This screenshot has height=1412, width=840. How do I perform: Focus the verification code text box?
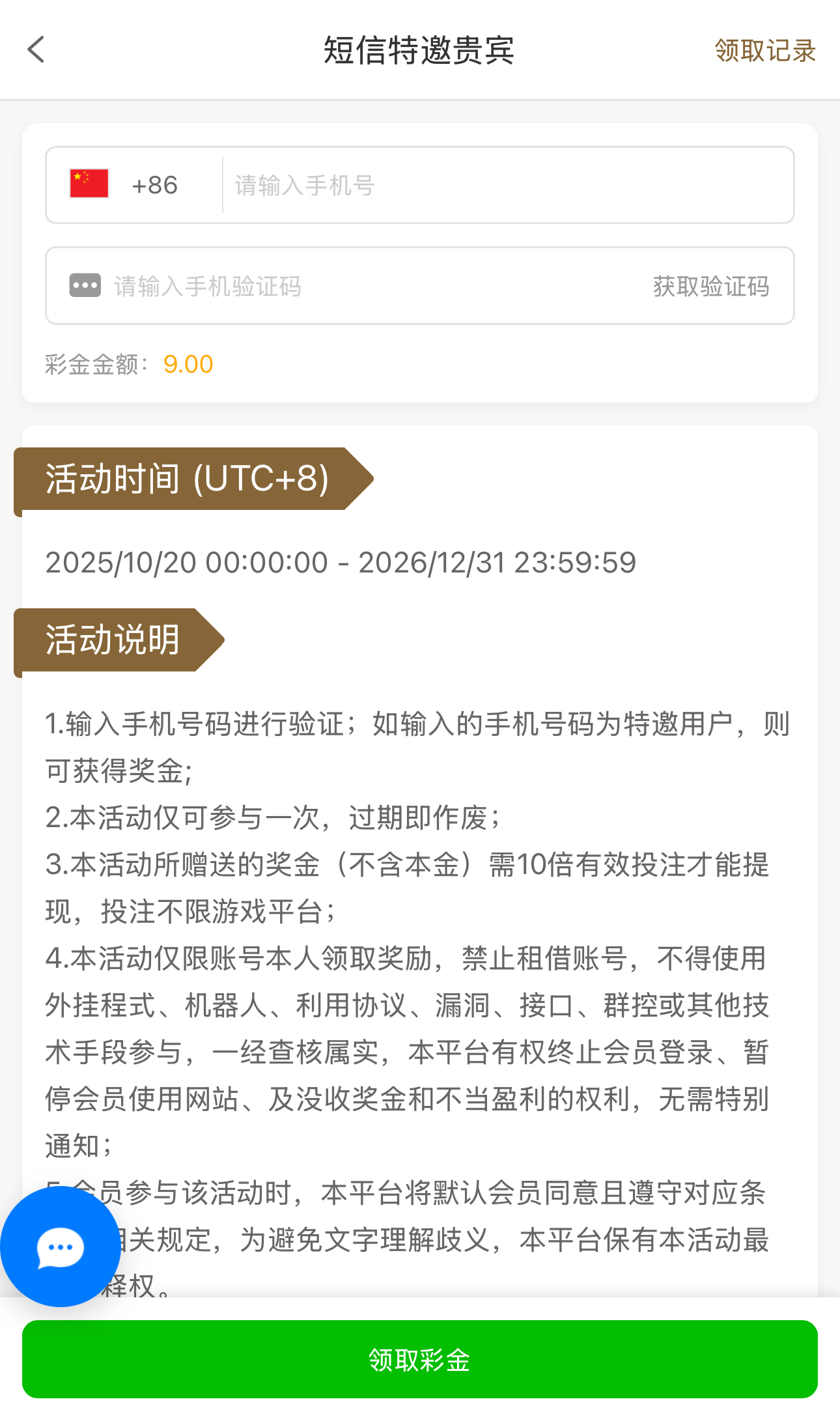[x=326, y=286]
